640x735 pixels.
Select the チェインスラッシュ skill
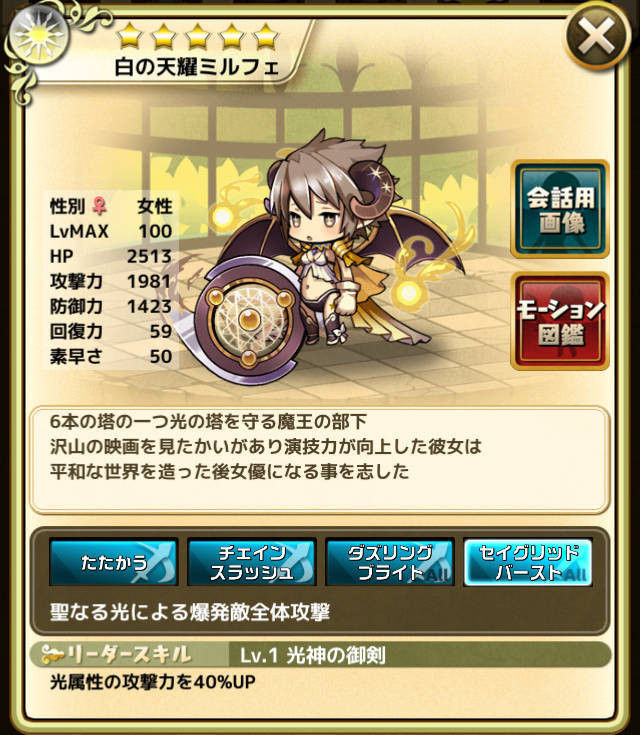[251, 562]
